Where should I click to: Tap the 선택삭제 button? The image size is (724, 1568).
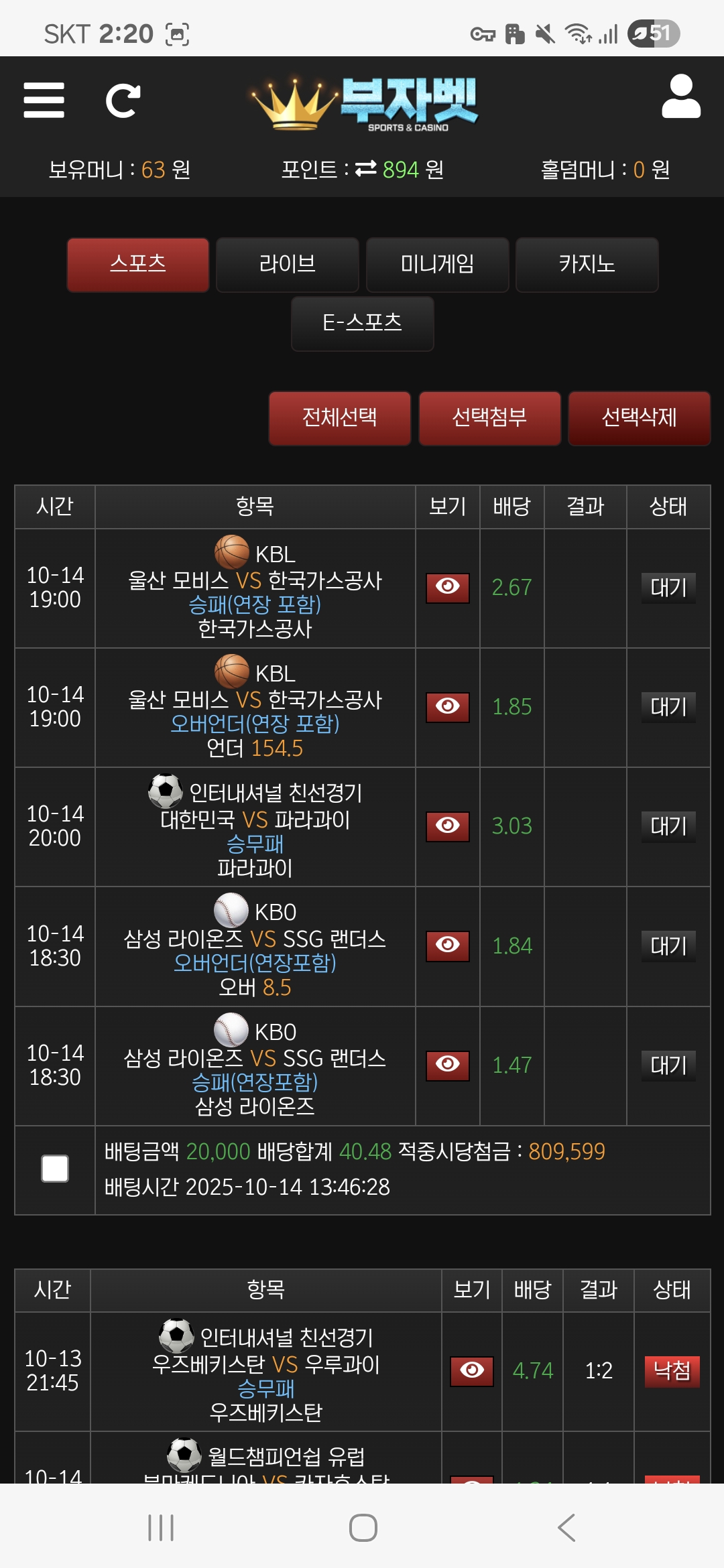(639, 418)
